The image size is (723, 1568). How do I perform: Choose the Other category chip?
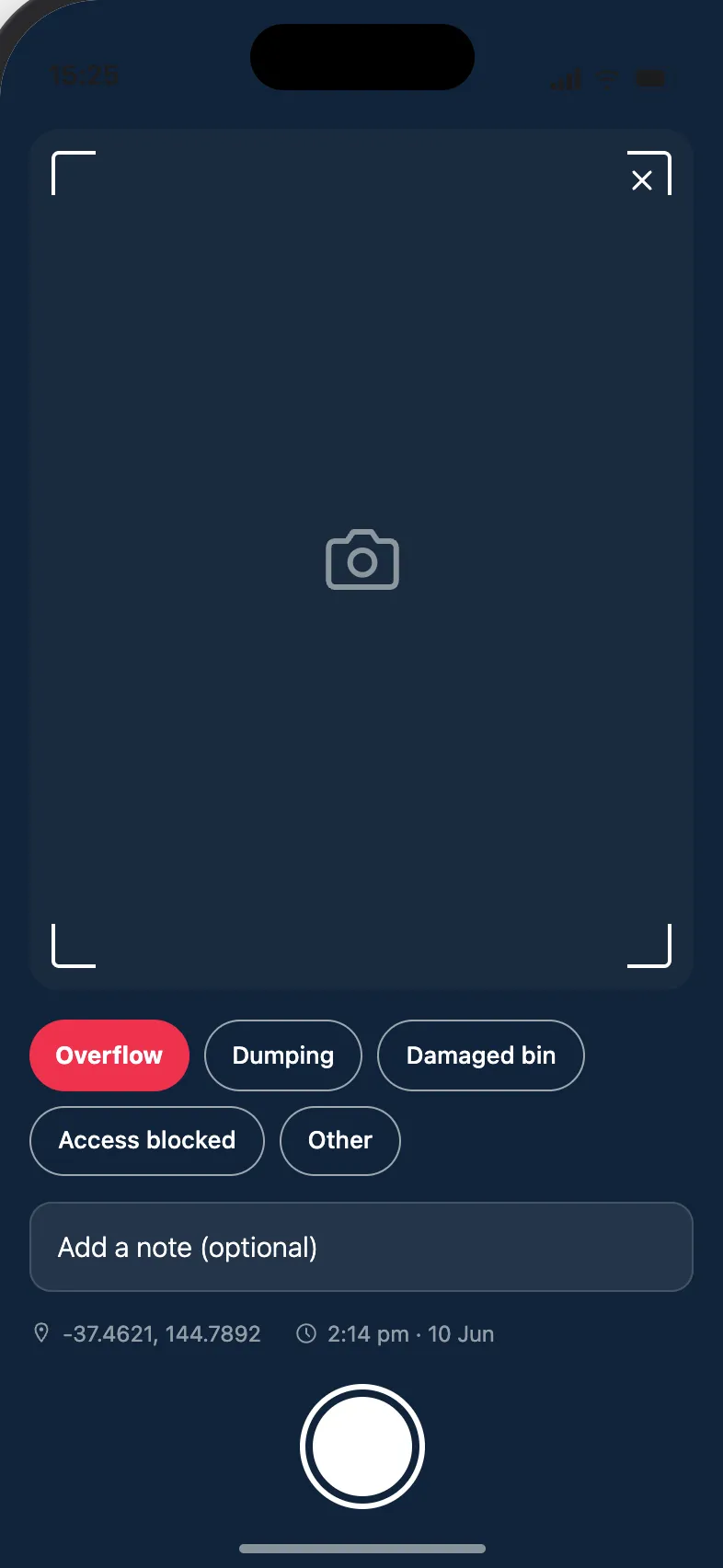pyautogui.click(x=340, y=1141)
